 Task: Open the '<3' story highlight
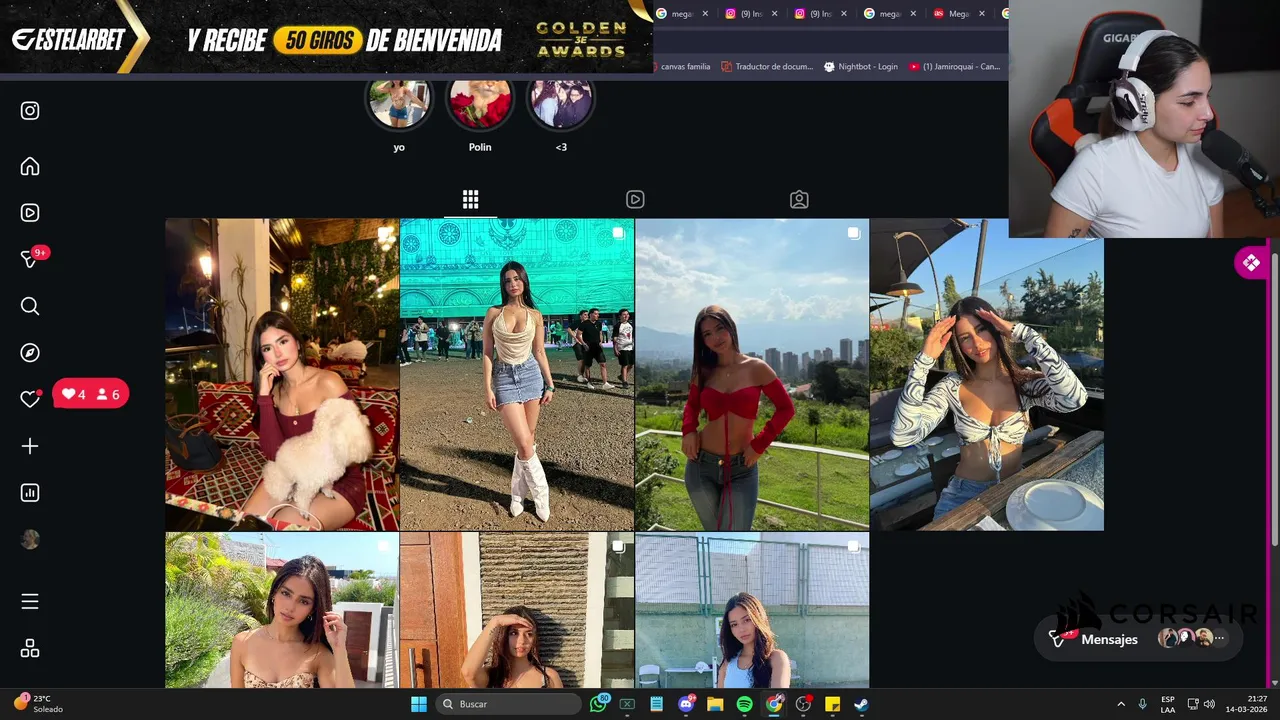click(x=561, y=102)
